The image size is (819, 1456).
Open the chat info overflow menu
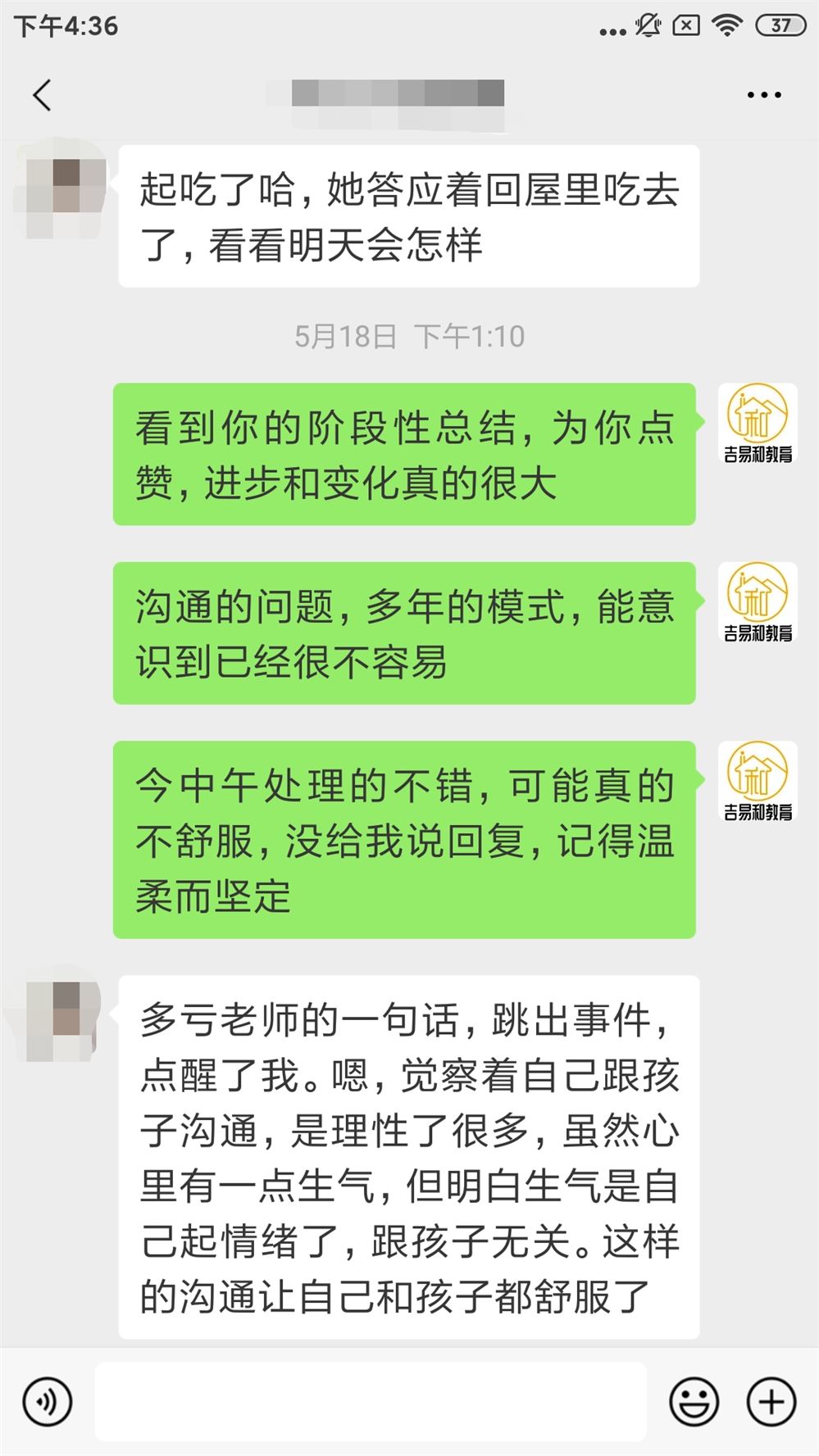coord(763,95)
